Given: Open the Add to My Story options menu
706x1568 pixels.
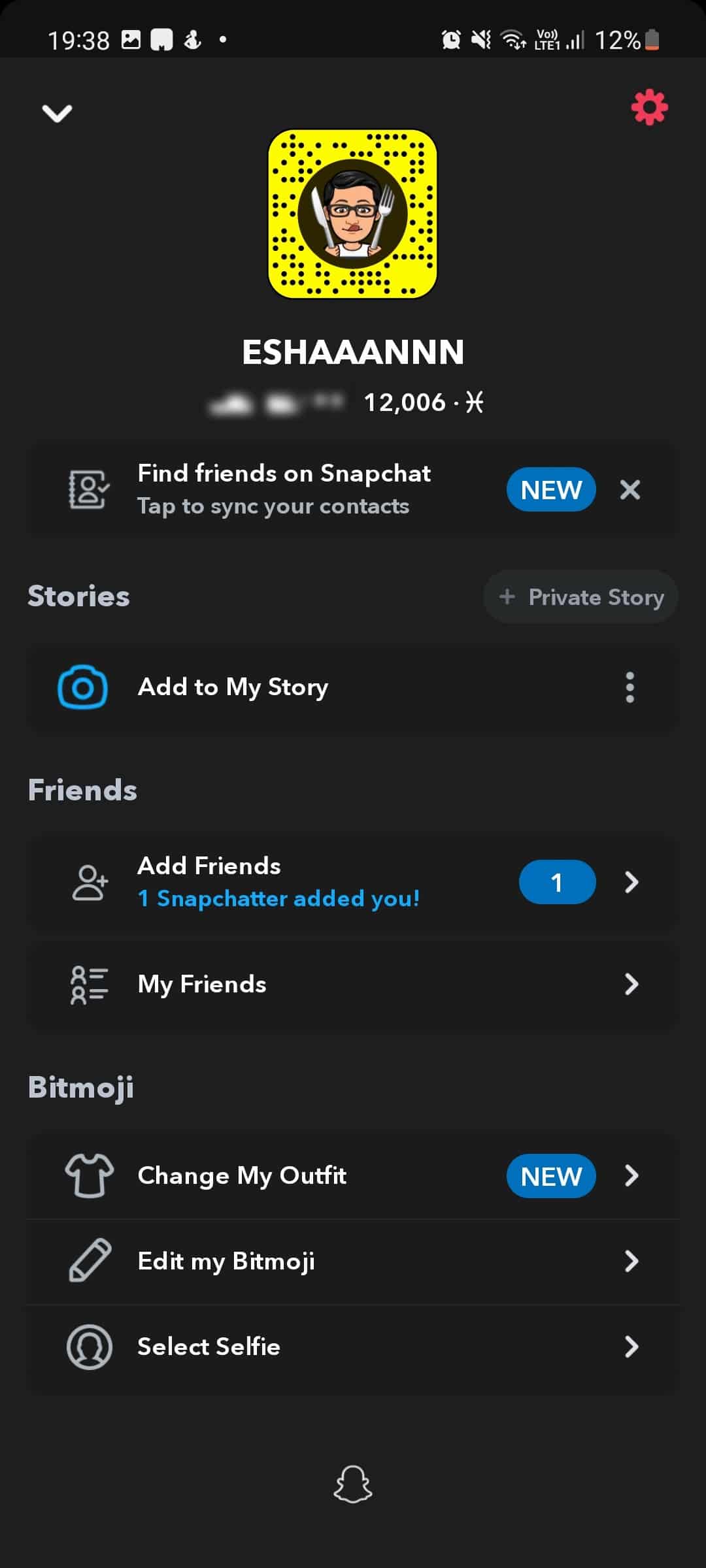Looking at the screenshot, I should click(x=629, y=687).
